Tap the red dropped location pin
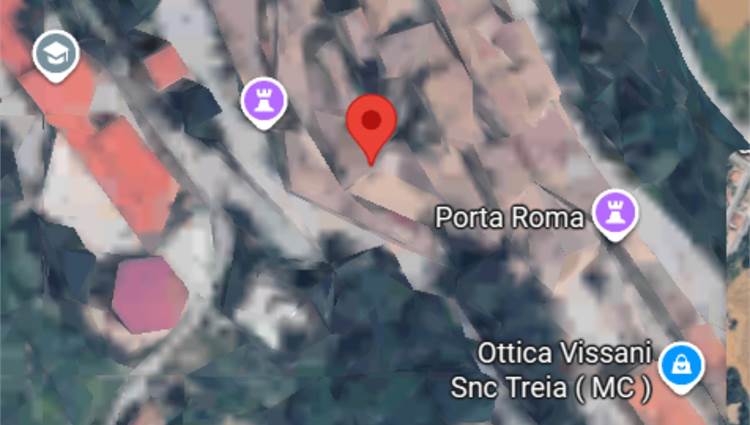750x425 pixels. [x=371, y=123]
